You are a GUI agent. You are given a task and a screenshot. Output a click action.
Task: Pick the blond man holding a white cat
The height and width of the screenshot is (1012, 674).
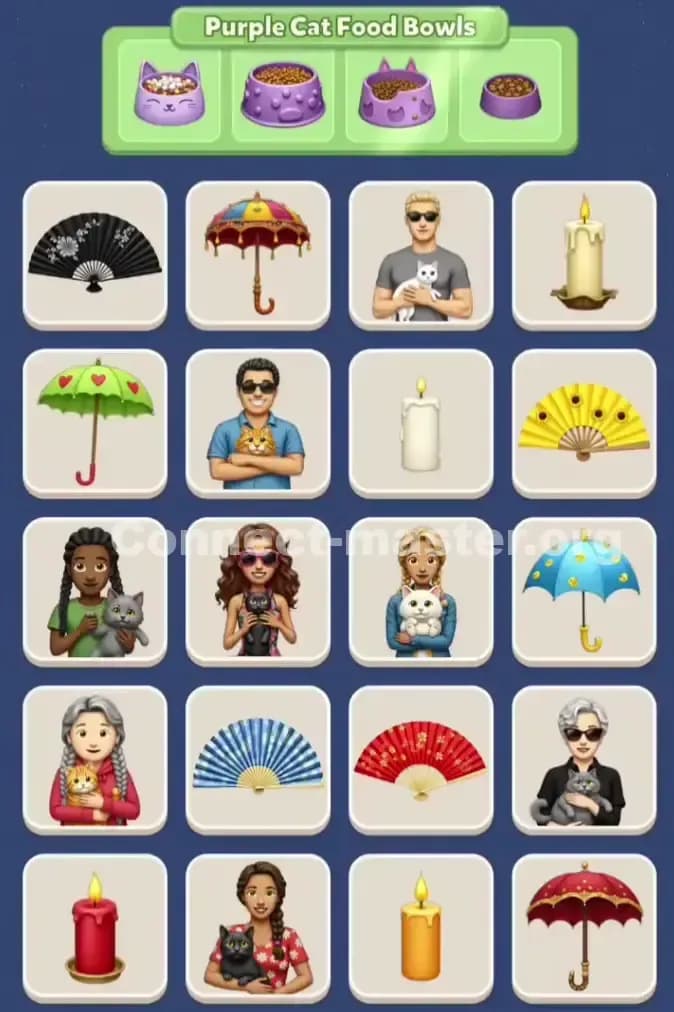tap(421, 255)
